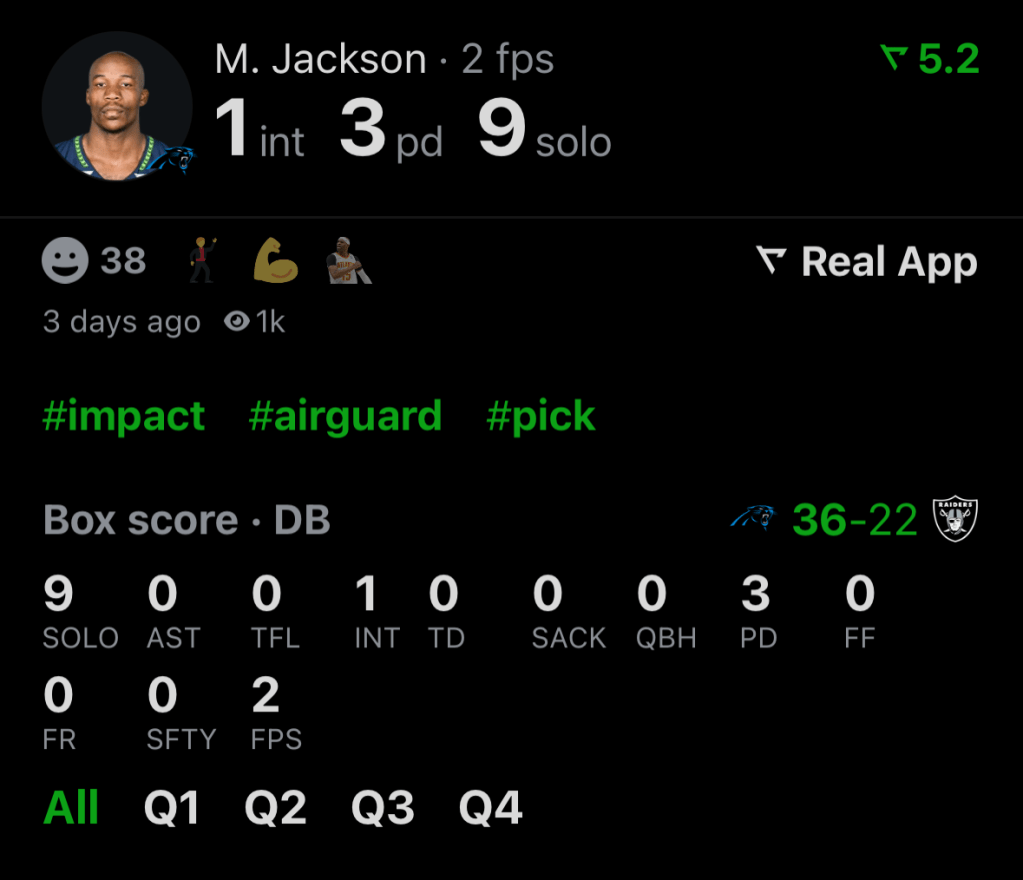Tap the flexed bicep reaction emoji
The height and width of the screenshot is (880, 1023).
[275, 261]
